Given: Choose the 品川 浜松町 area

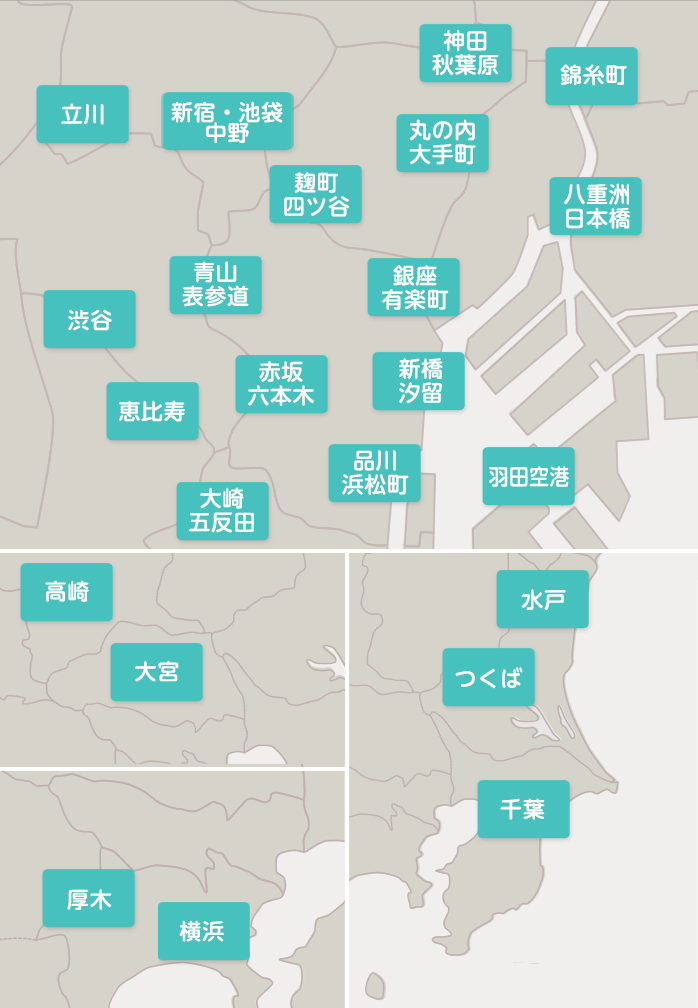Looking at the screenshot, I should 374,473.
